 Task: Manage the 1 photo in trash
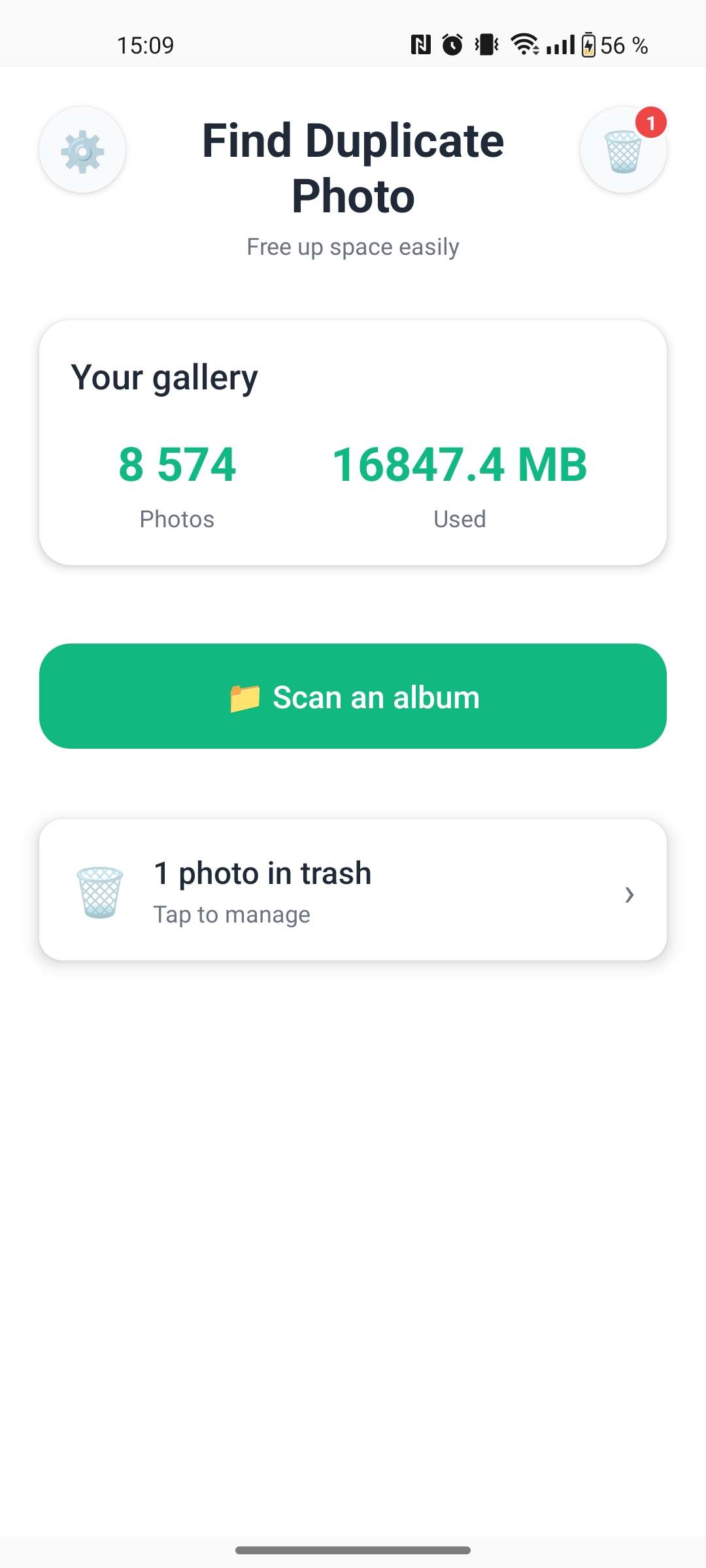click(x=353, y=890)
